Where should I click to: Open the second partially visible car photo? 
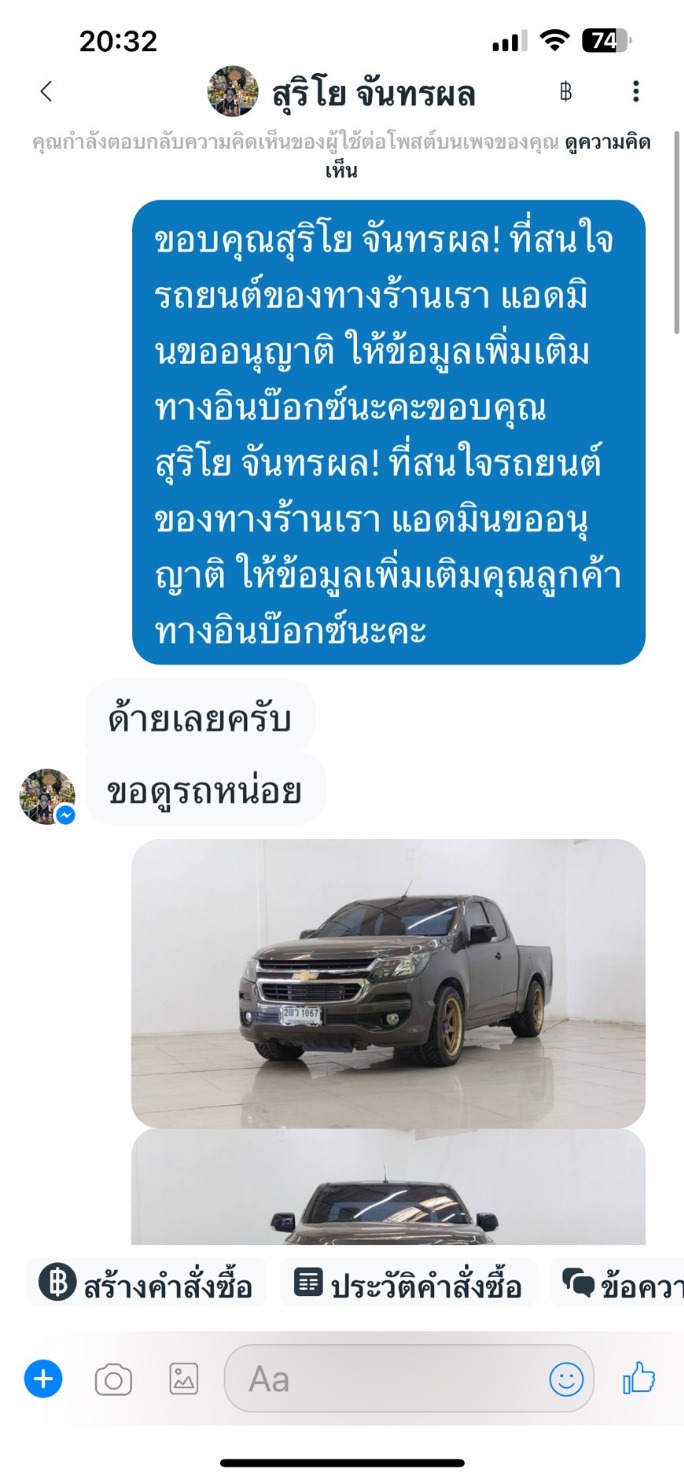[x=388, y=1190]
